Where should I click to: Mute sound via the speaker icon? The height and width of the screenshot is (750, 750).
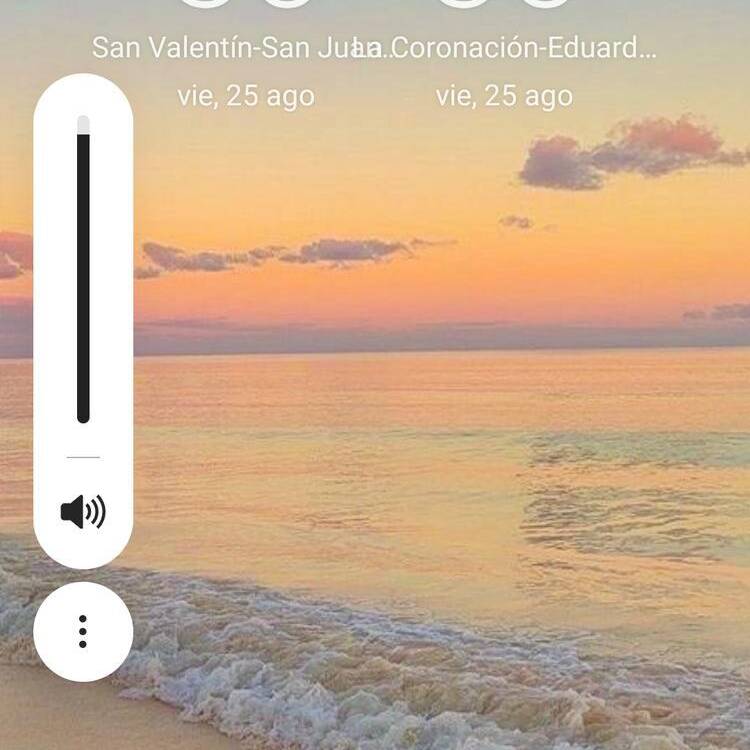(83, 512)
